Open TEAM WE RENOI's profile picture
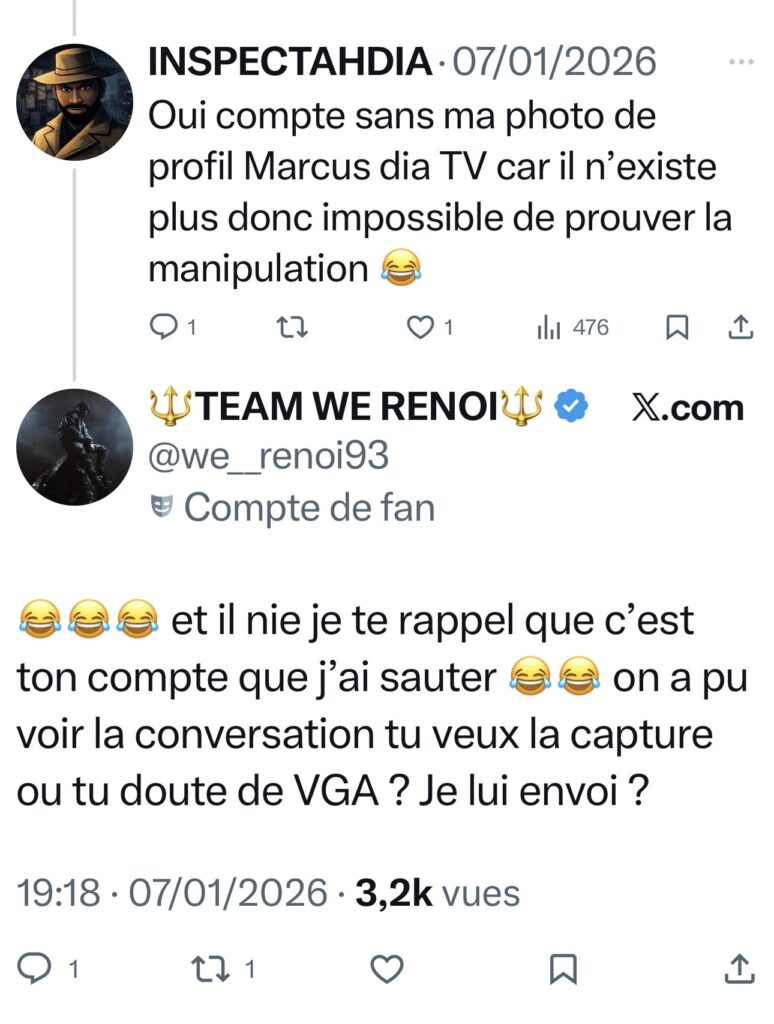 [75, 446]
